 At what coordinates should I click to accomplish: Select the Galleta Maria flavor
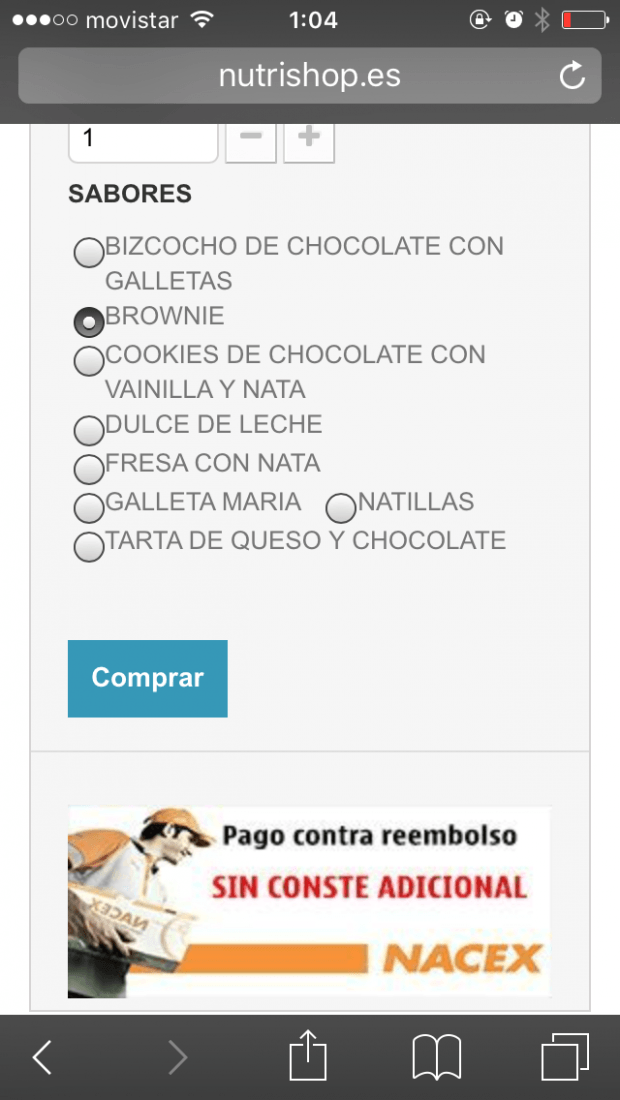point(89,509)
